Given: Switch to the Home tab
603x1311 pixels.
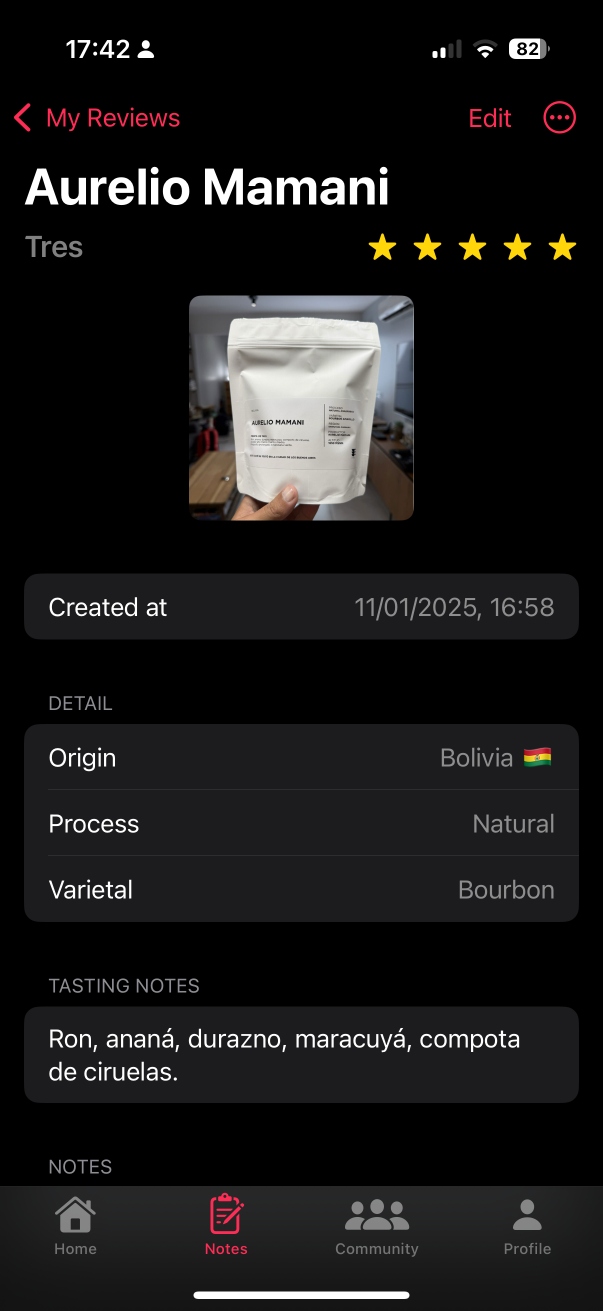Looking at the screenshot, I should coord(75,1227).
